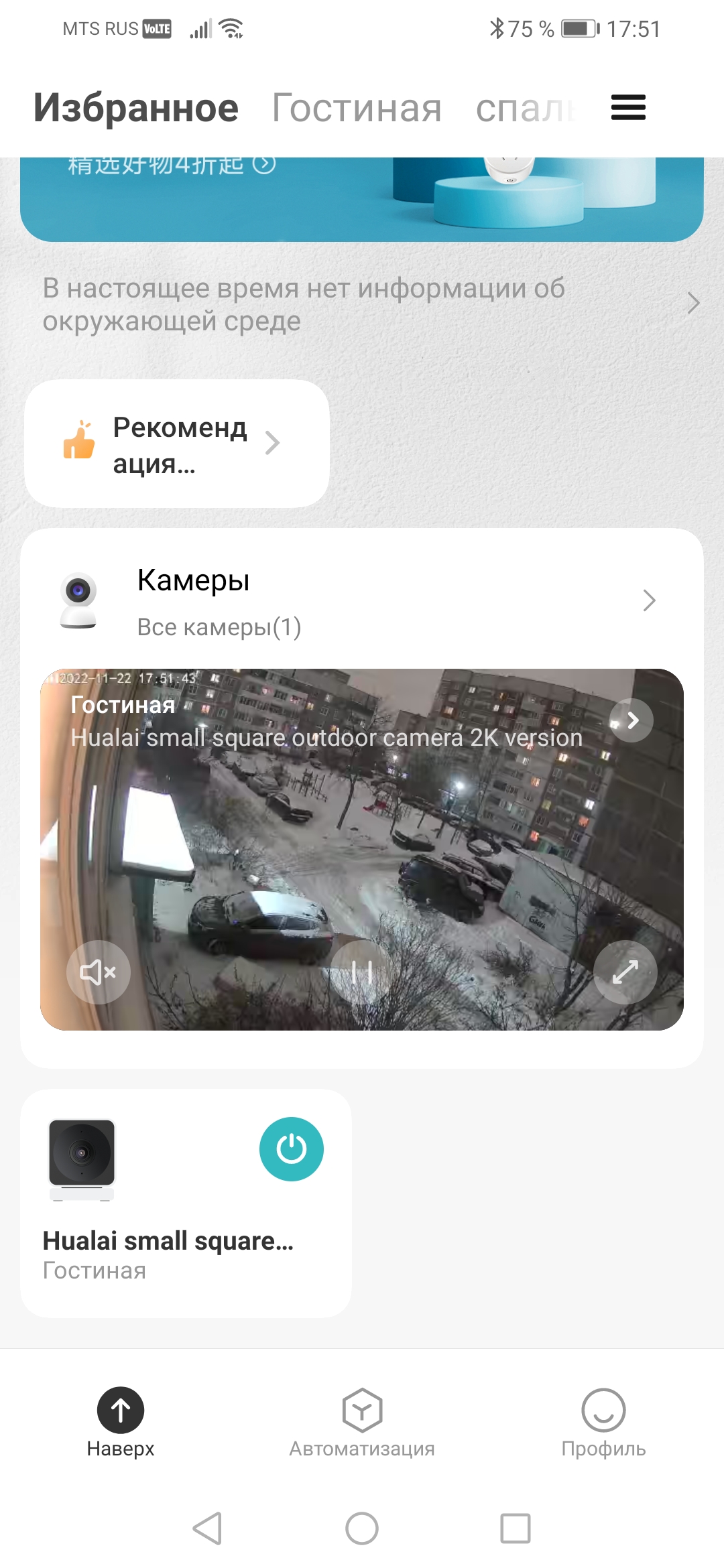Go back with the system back button
Screen dimensions: 724x1568
pyautogui.click(x=207, y=1528)
